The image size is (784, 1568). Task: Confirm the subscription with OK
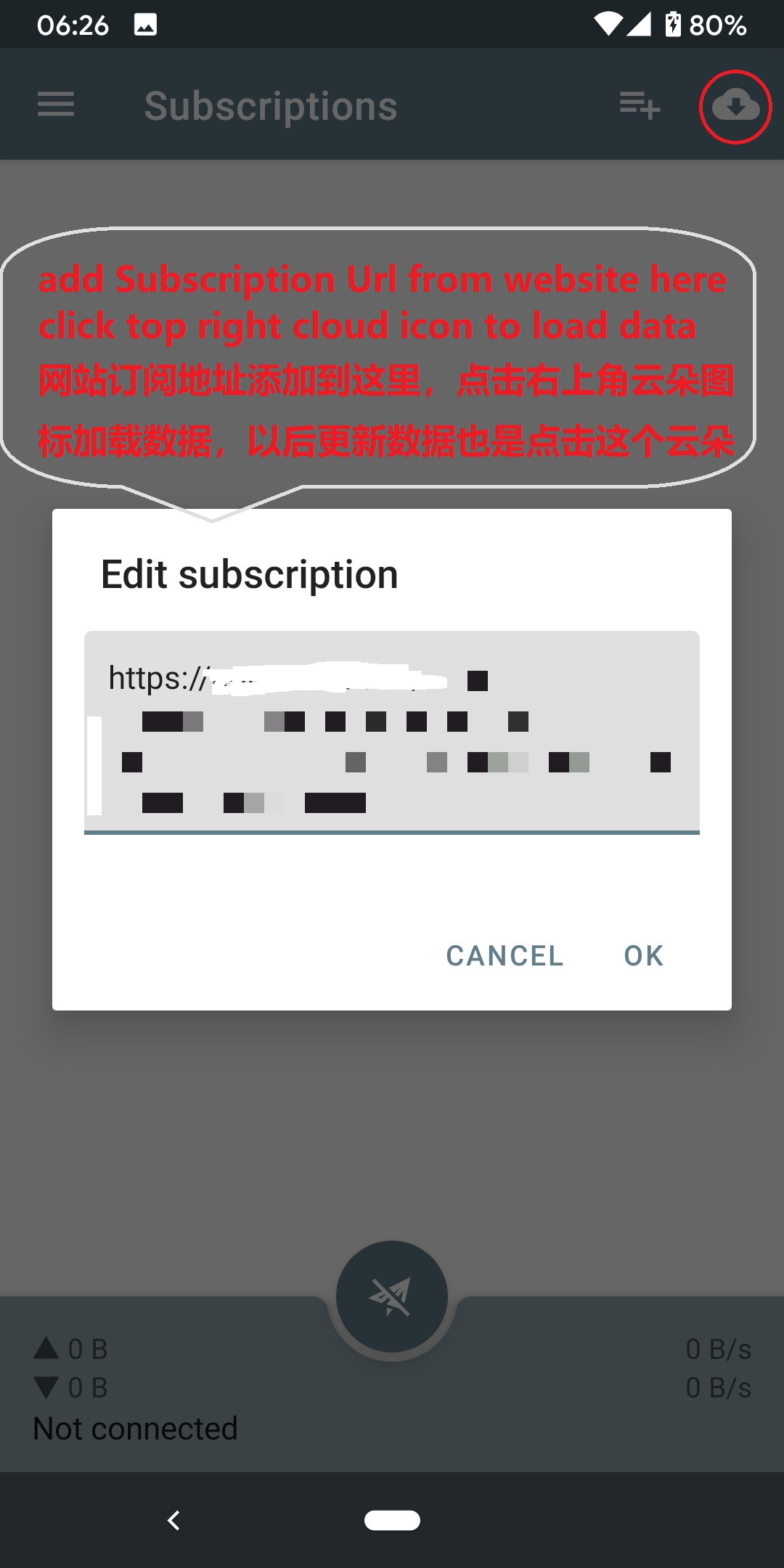click(643, 955)
